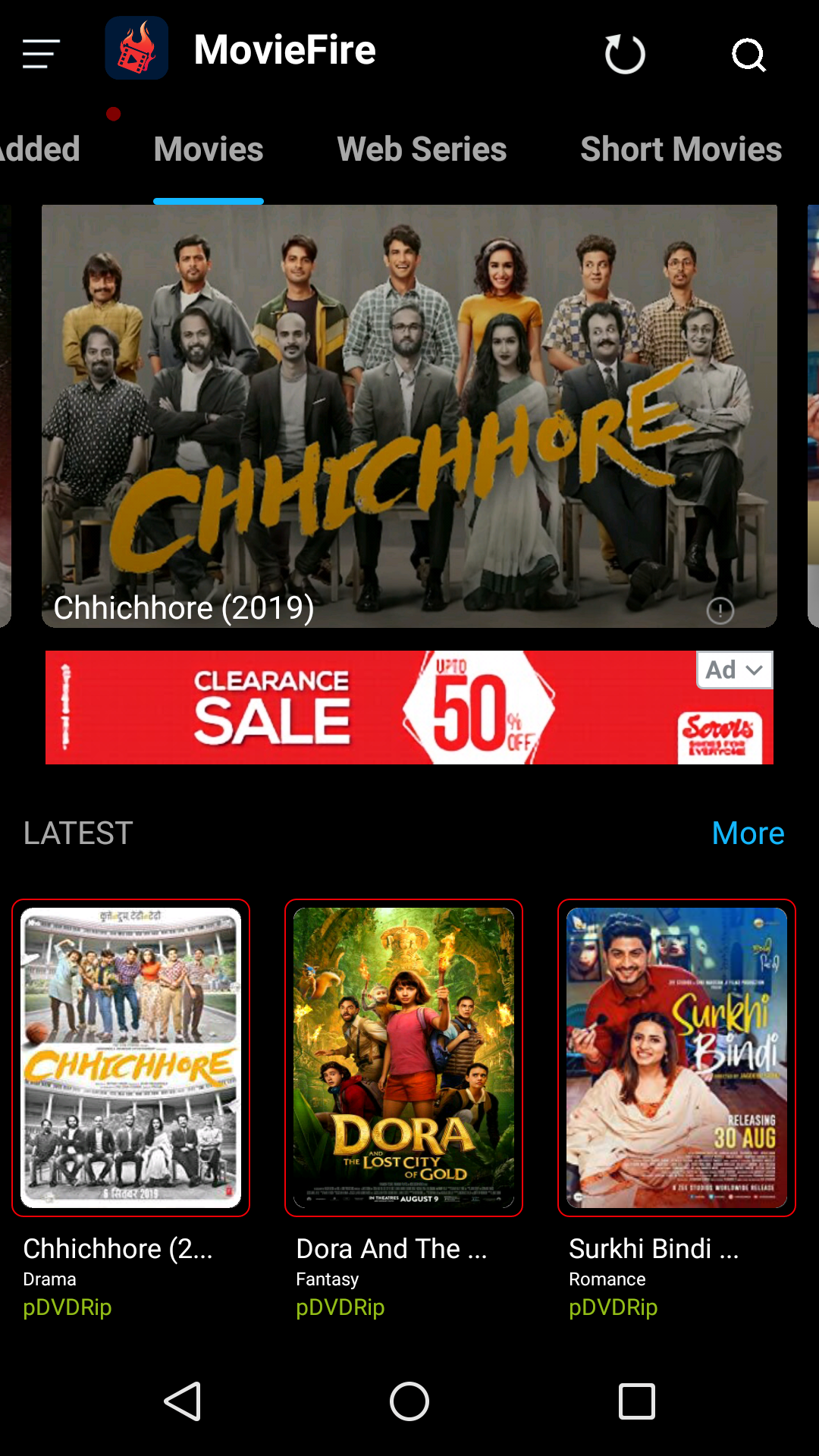Screen dimensions: 819x1456
Task: Open Surkhi Bindi Romance movie card
Action: 676,1058
